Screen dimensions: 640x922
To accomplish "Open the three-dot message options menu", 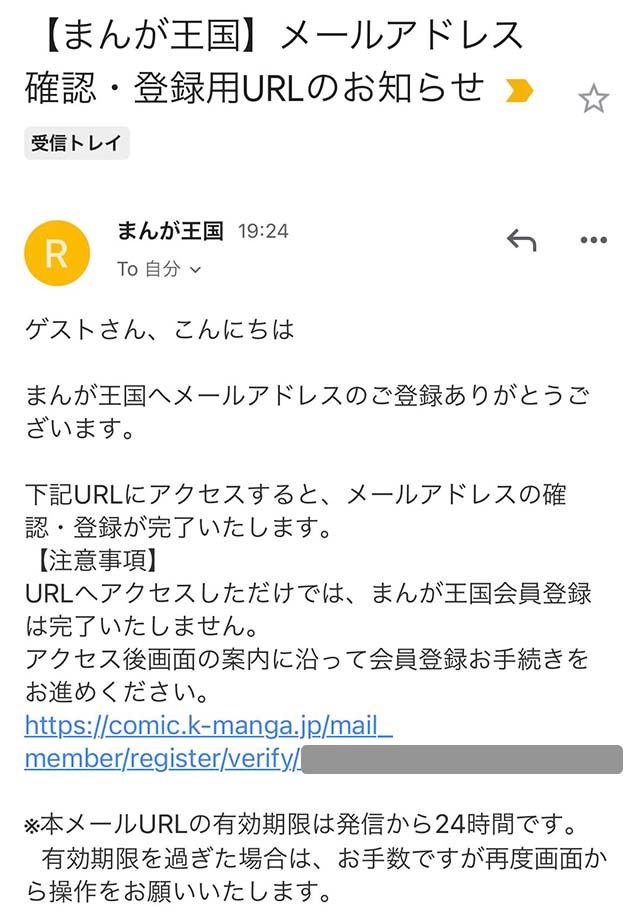I will click(x=594, y=240).
